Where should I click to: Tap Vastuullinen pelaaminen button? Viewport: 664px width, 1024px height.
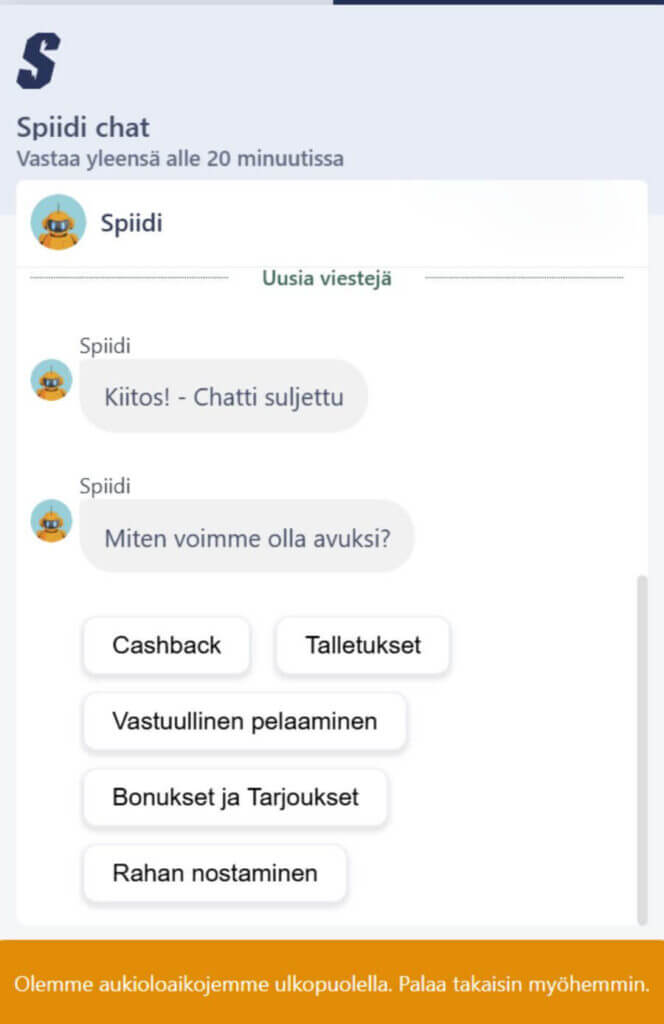(244, 721)
